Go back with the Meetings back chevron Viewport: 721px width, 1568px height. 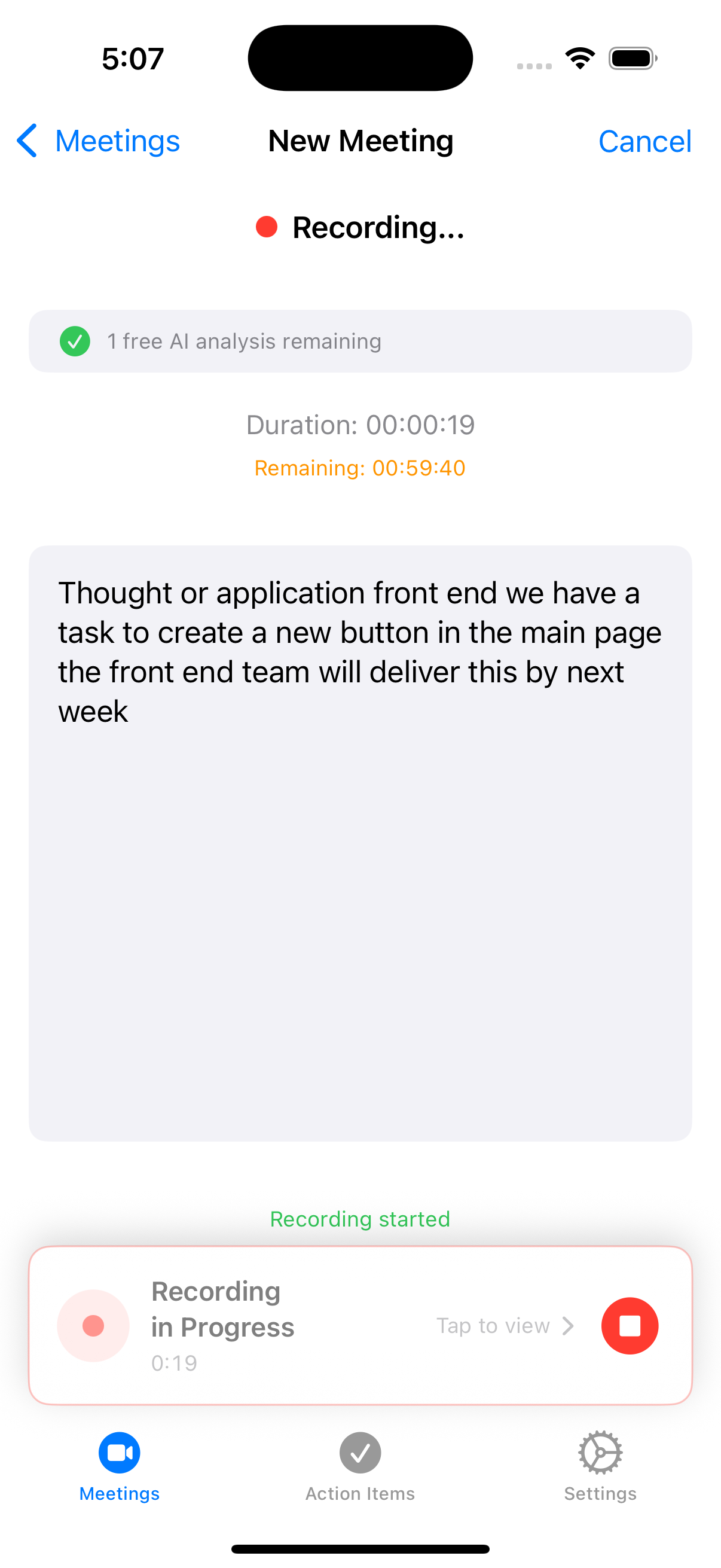(x=97, y=141)
